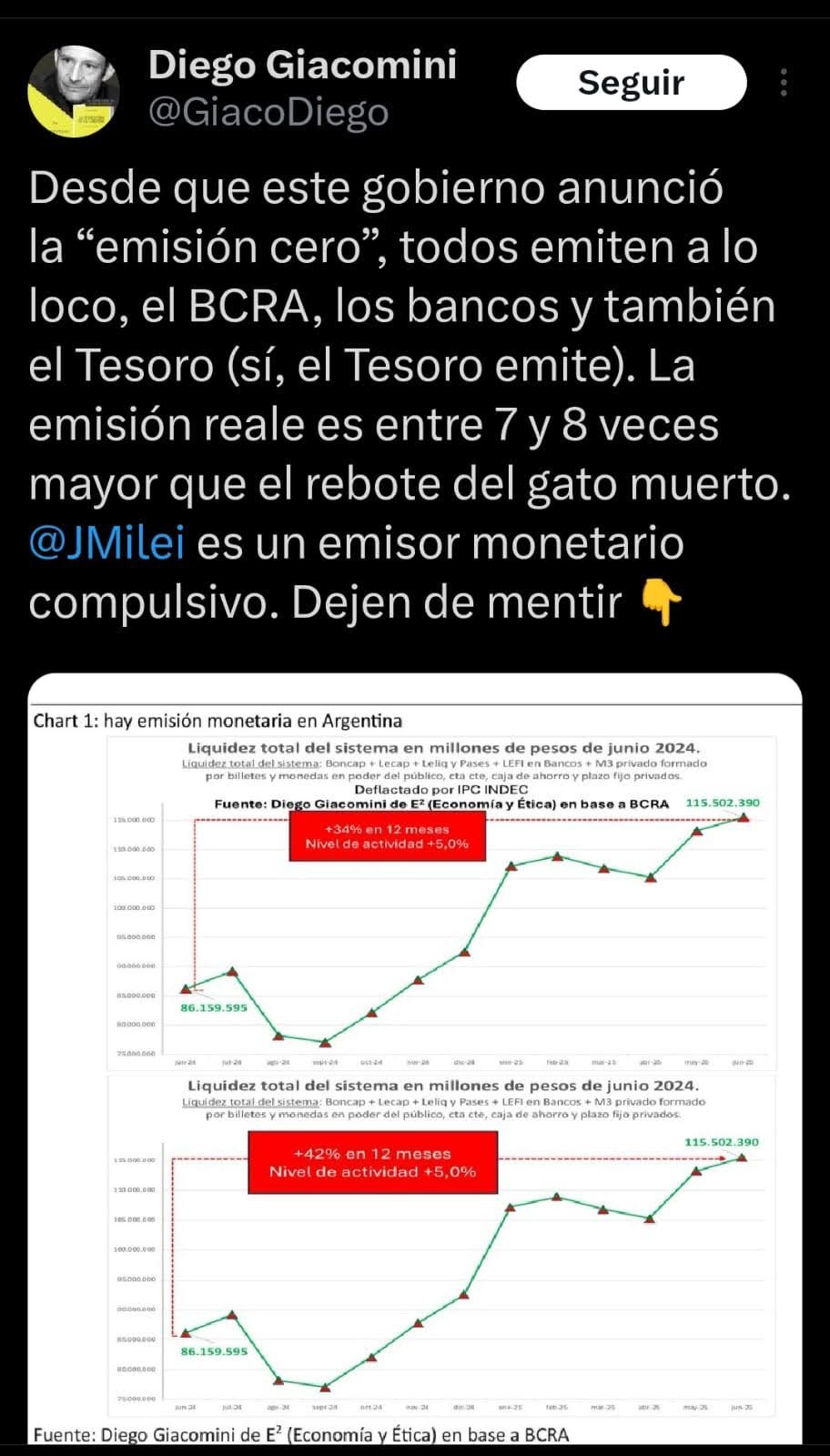Viewport: 830px width, 1456px height.
Task: Follow Diego Giacomini with the Seguir button
Action: pos(631,83)
